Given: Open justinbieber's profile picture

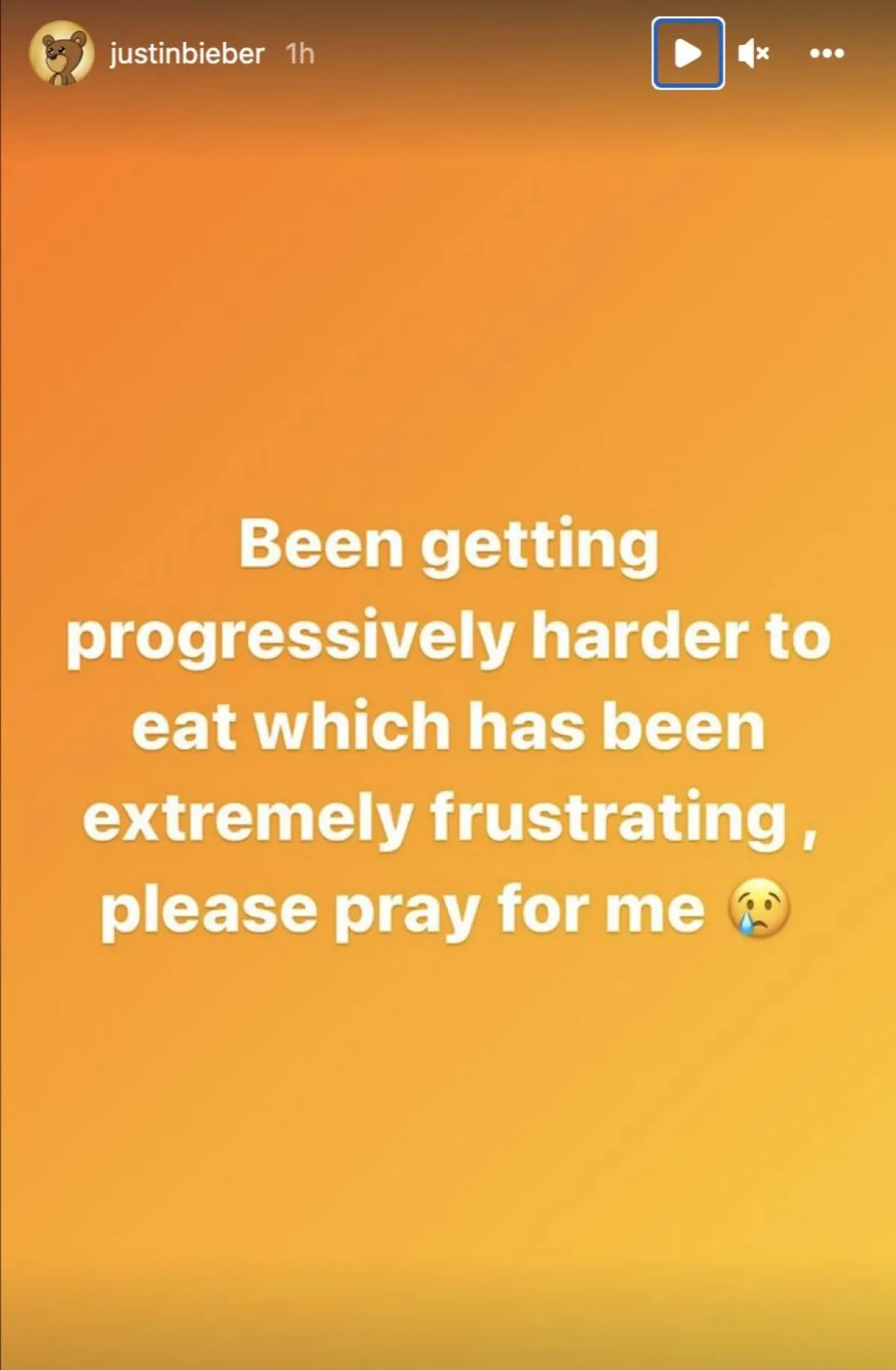Looking at the screenshot, I should tap(61, 53).
